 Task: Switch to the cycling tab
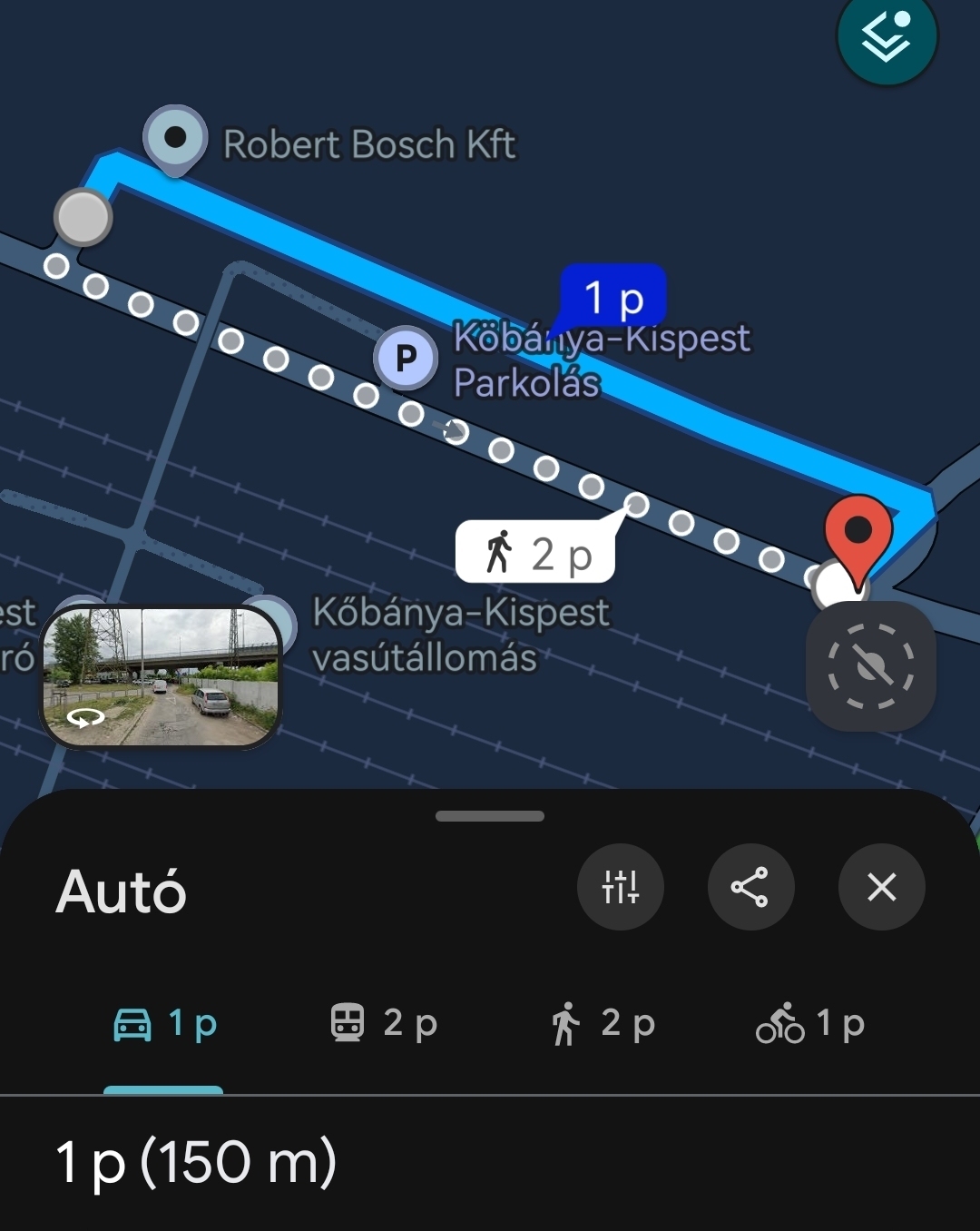coord(809,1024)
